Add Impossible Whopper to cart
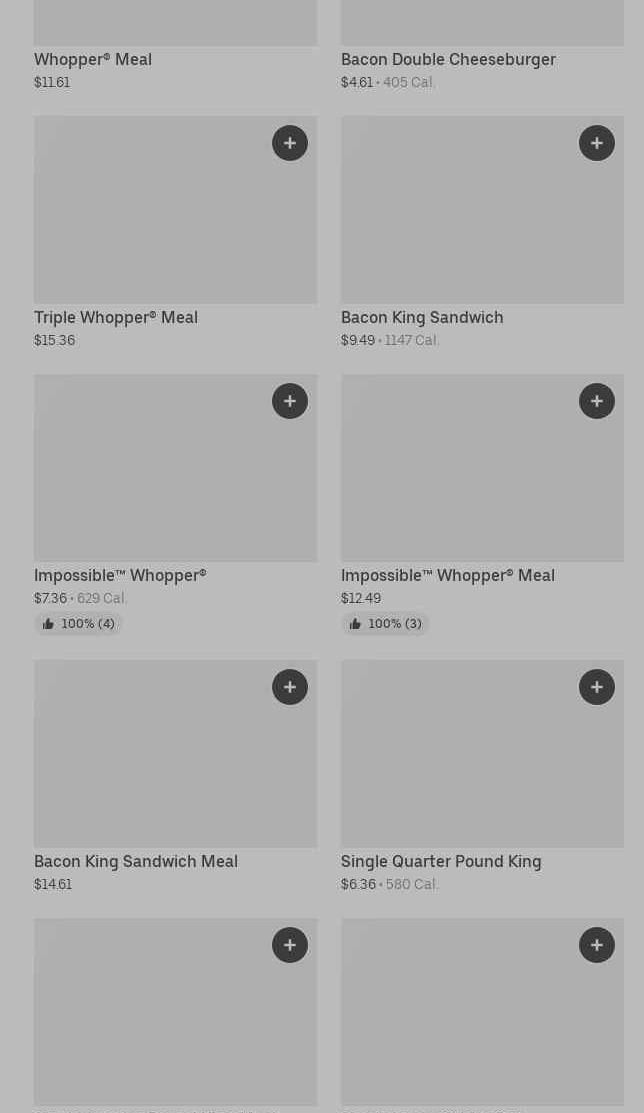This screenshot has height=1113, width=644. coord(290,401)
